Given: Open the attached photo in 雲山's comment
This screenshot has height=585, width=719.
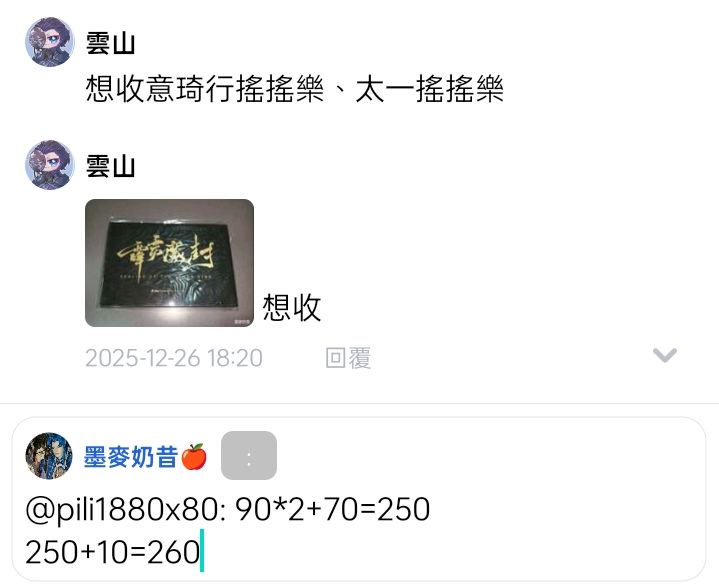Looking at the screenshot, I should [x=169, y=263].
